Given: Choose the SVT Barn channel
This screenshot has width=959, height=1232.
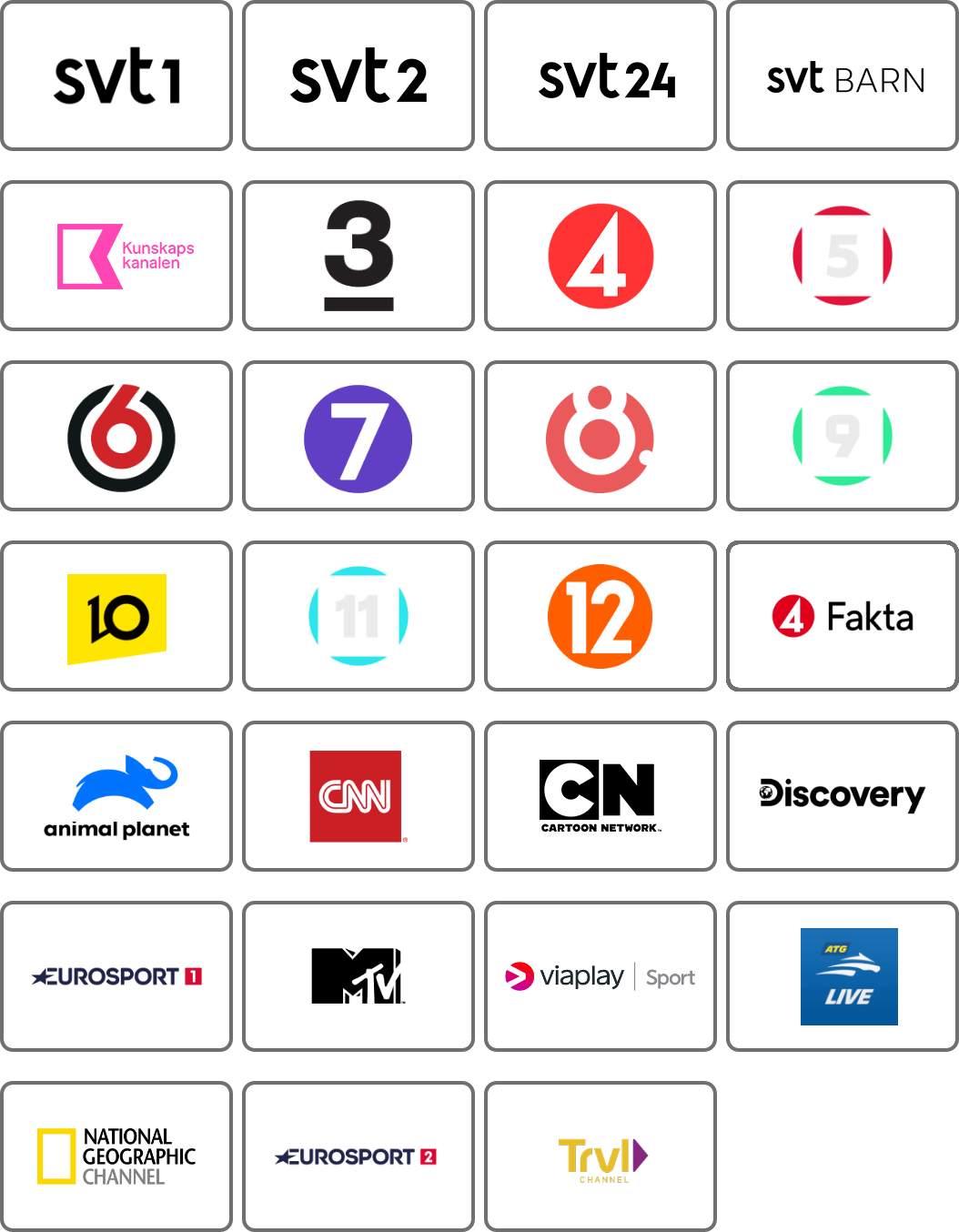Looking at the screenshot, I should point(843,76).
